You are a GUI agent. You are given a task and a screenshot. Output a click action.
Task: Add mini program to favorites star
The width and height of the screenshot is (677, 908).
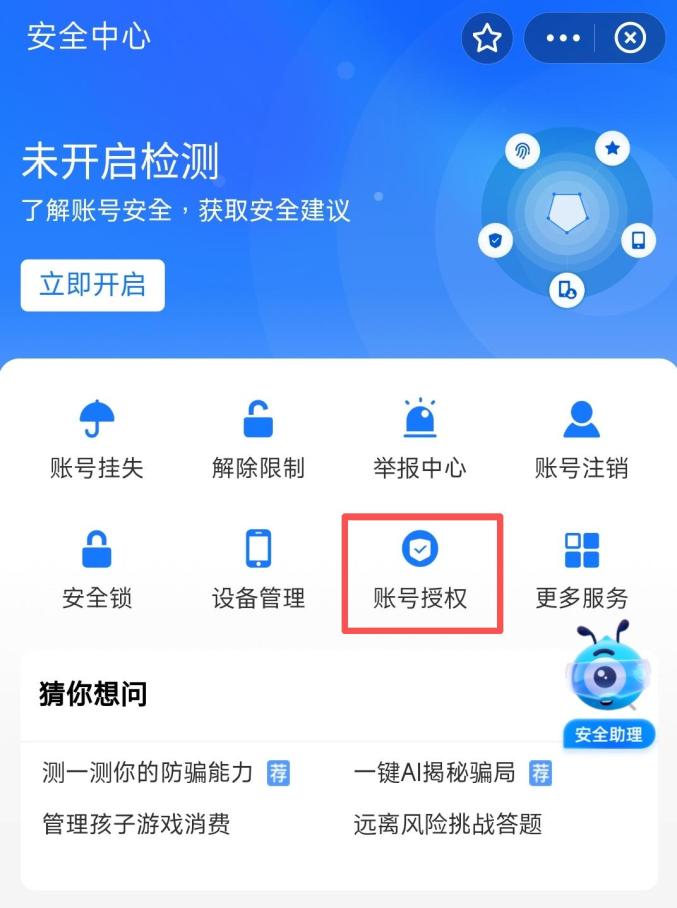tap(487, 39)
